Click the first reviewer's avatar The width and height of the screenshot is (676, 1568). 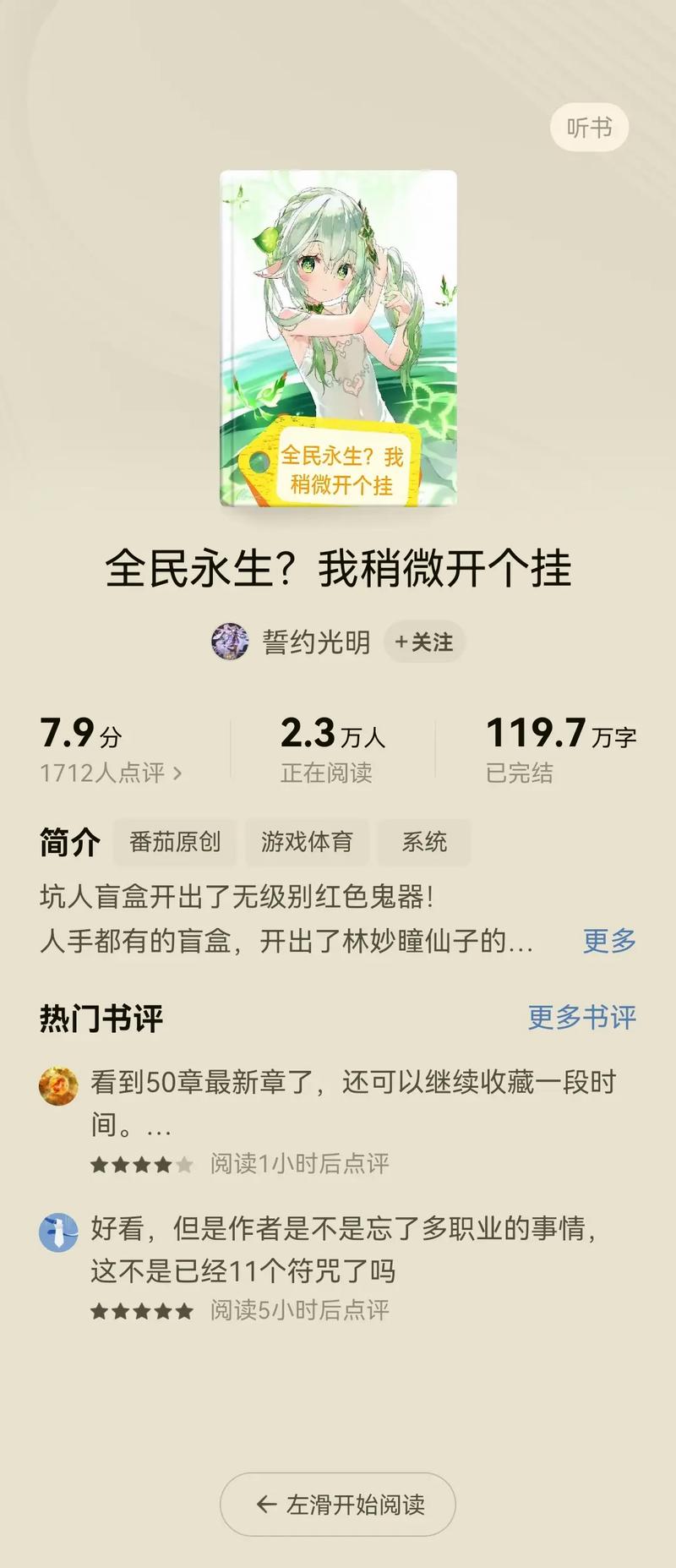[57, 1084]
